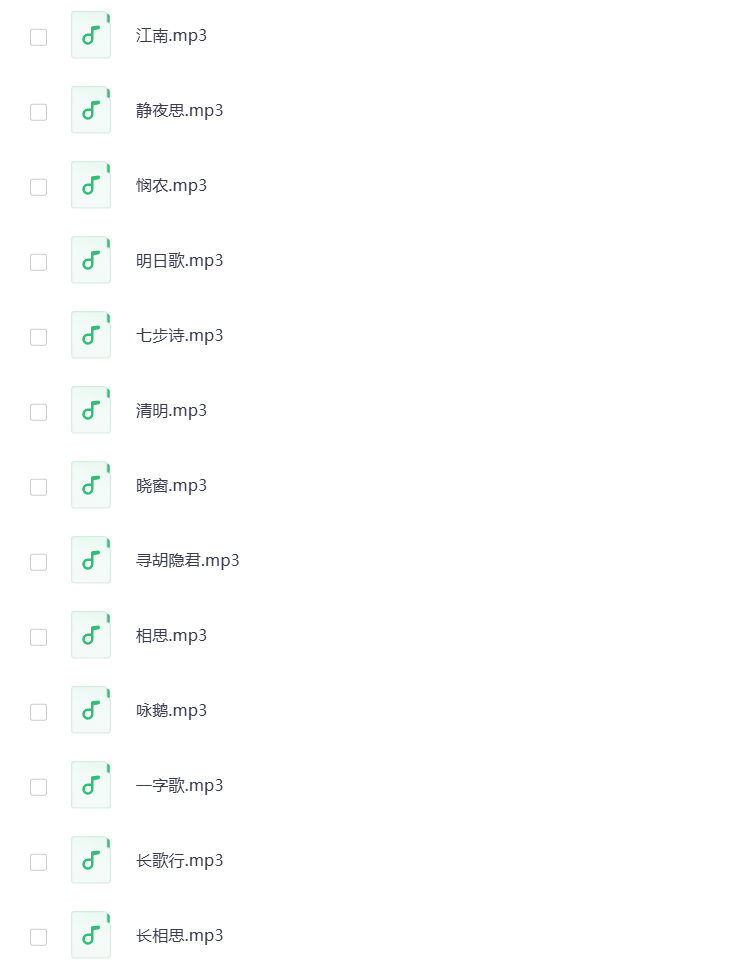Enable the checkbox for 寻胡隐君.mp3
Screen dimensions: 733x965
38,562
